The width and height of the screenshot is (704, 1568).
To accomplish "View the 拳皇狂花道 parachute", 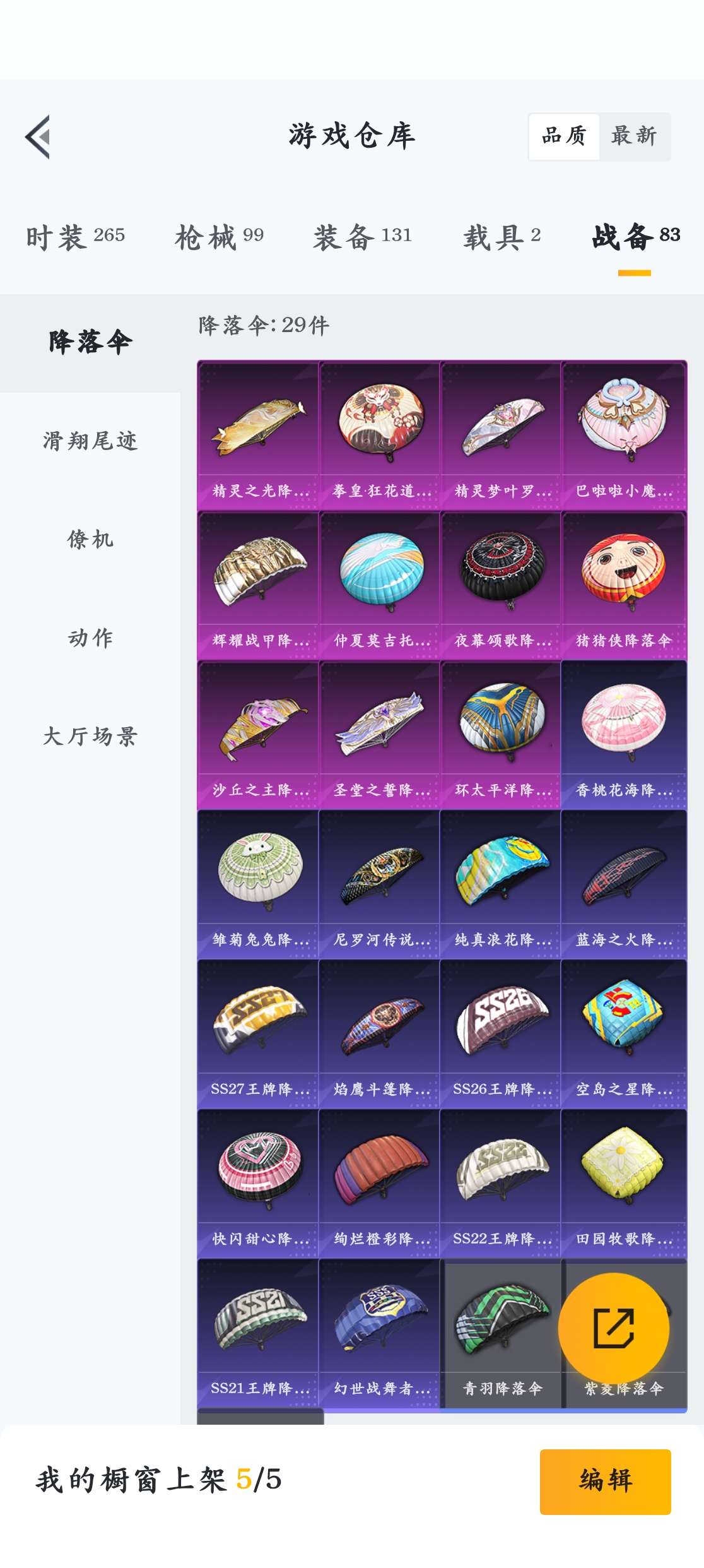I will point(380,436).
